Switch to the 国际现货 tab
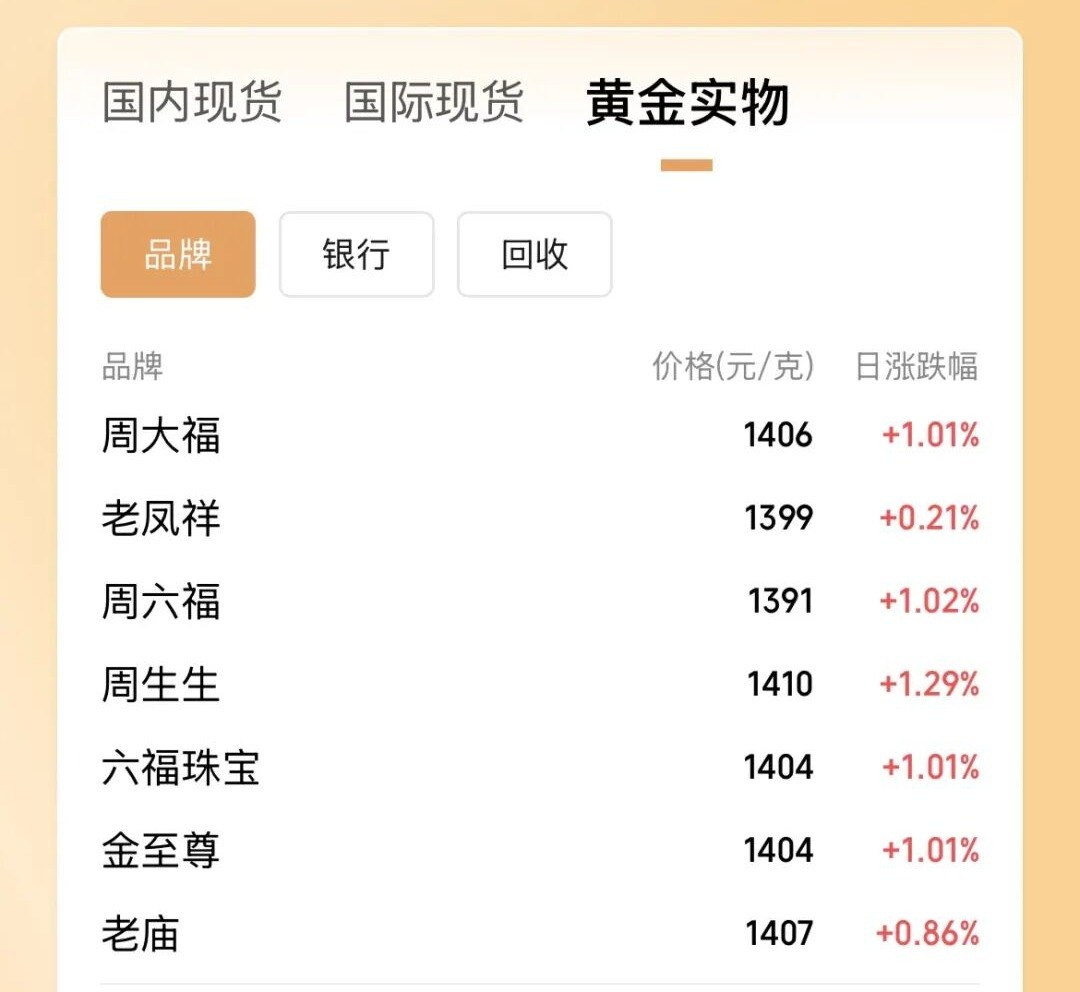Image resolution: width=1080 pixels, height=992 pixels. 434,103
